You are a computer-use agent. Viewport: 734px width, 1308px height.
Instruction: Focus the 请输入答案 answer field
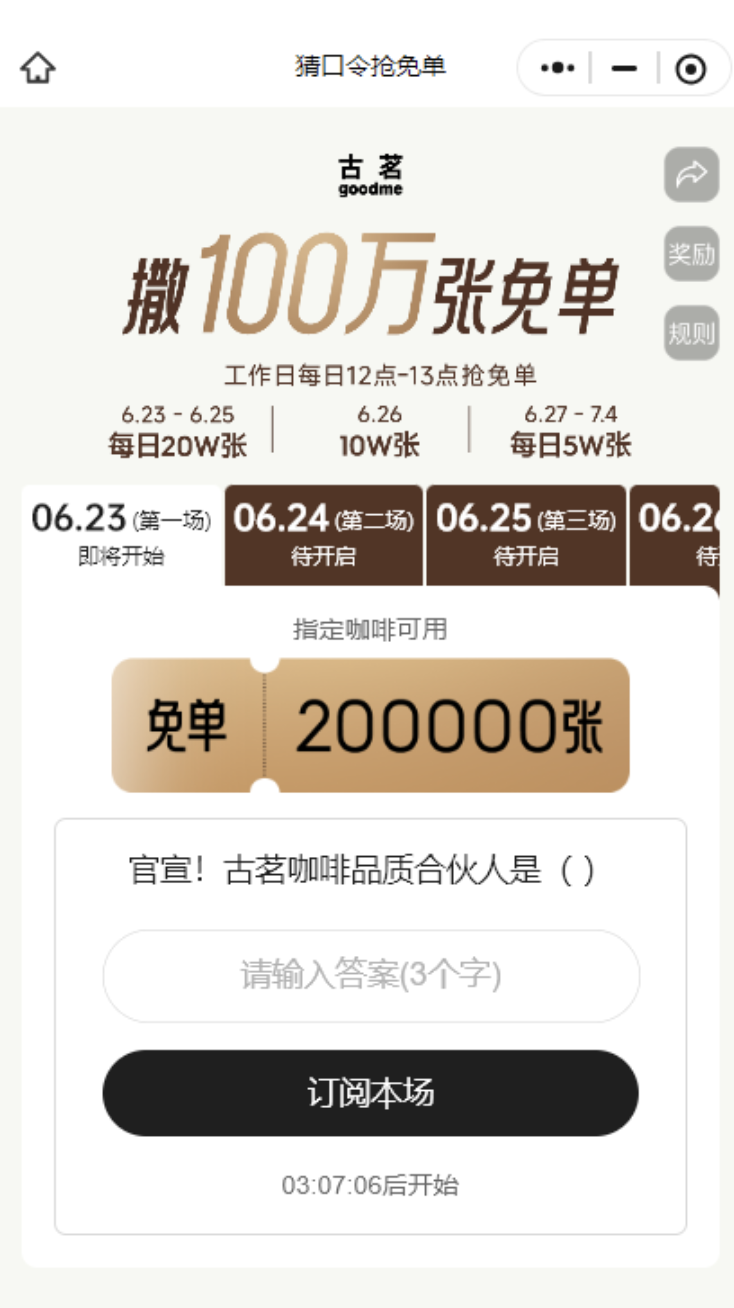point(370,975)
